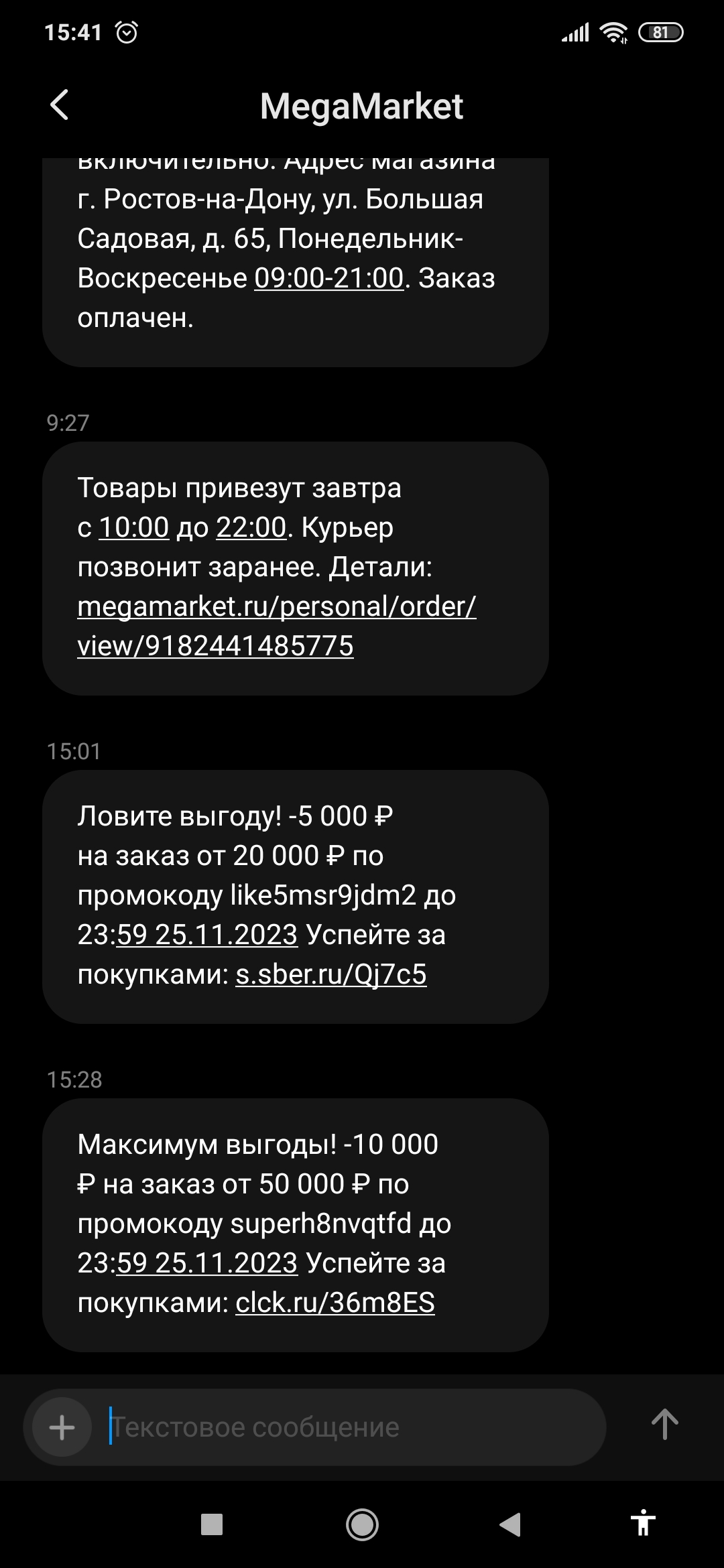Tap the underlined 22:00 delivery time
724x1568 pixels.
click(x=251, y=528)
